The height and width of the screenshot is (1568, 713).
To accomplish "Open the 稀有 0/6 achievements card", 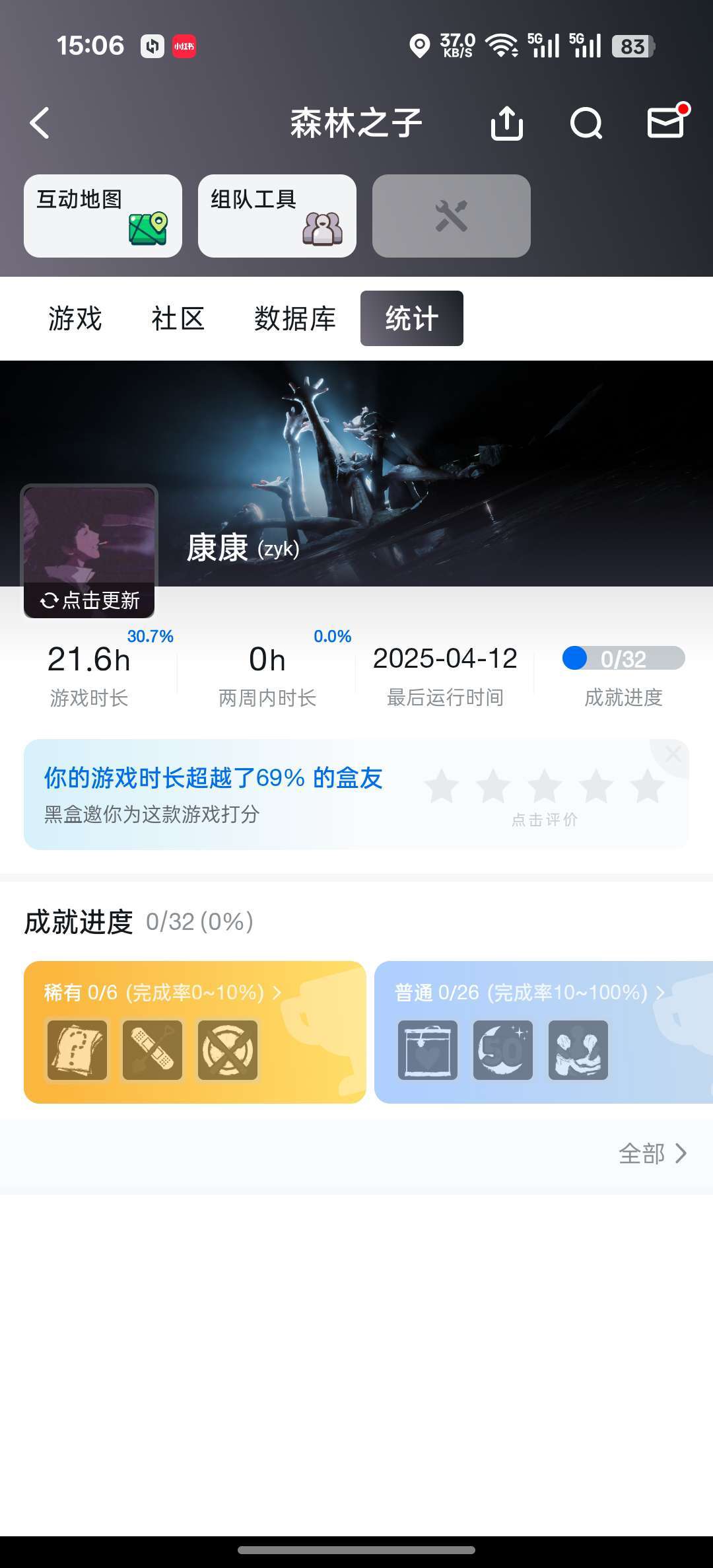I will (195, 1032).
